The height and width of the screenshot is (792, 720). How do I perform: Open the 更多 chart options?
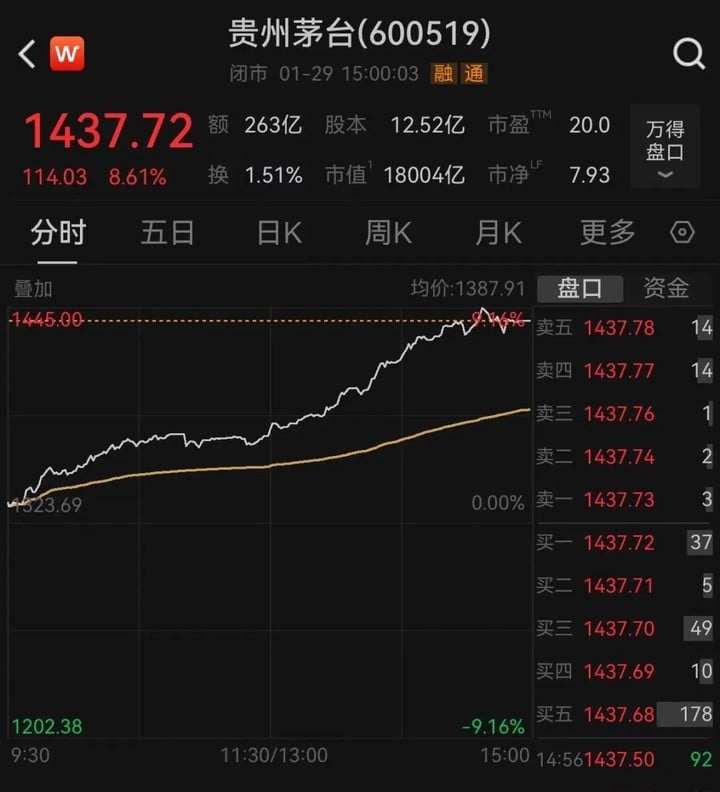[x=608, y=233]
